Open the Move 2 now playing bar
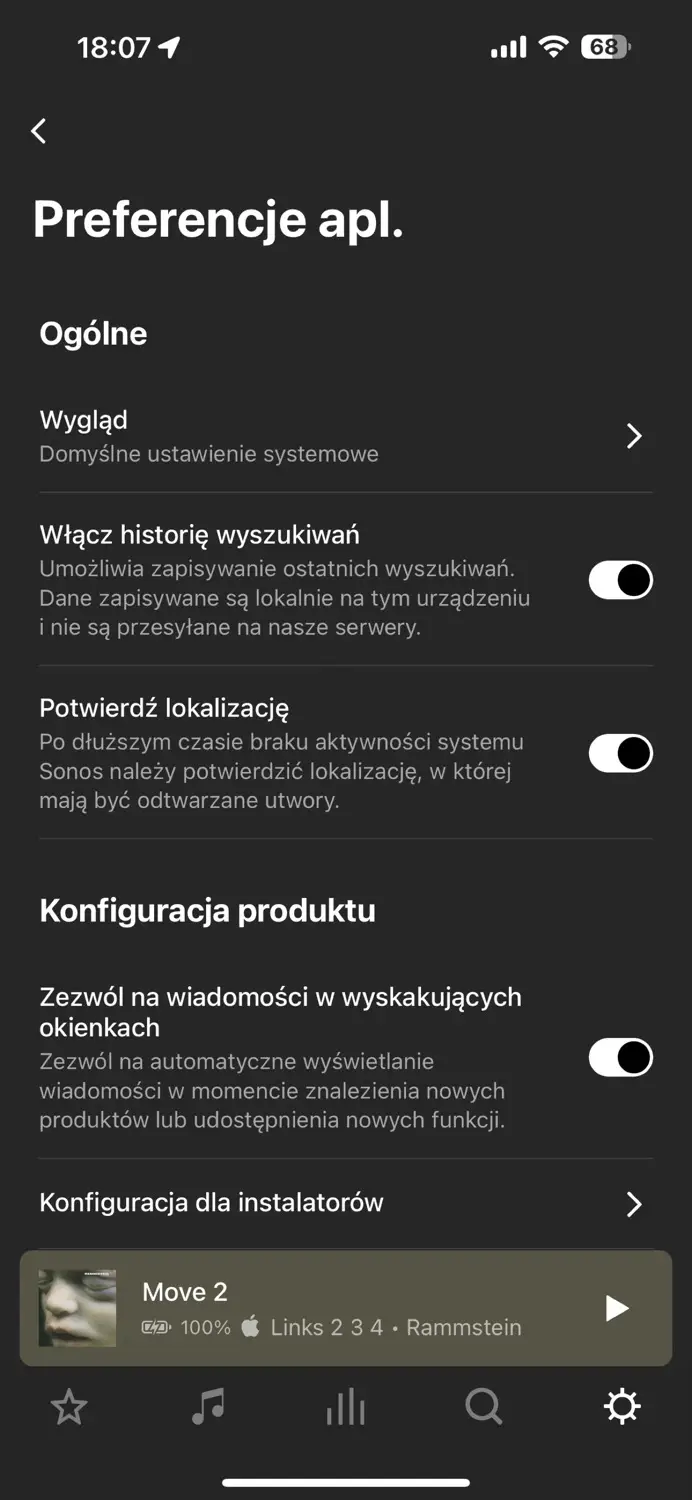Viewport: 692px width, 1500px height. [x=330, y=1308]
